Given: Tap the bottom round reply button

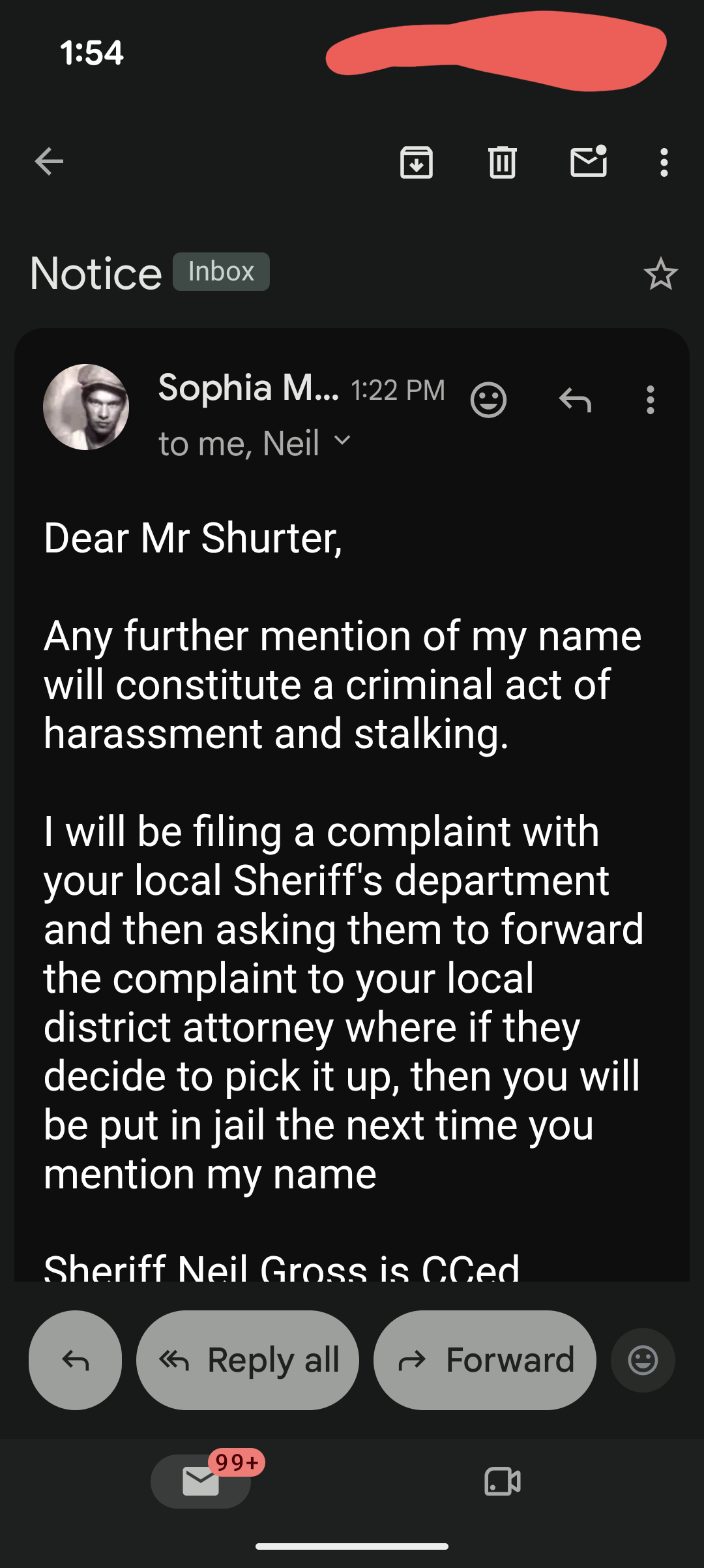Looking at the screenshot, I should (x=75, y=1360).
